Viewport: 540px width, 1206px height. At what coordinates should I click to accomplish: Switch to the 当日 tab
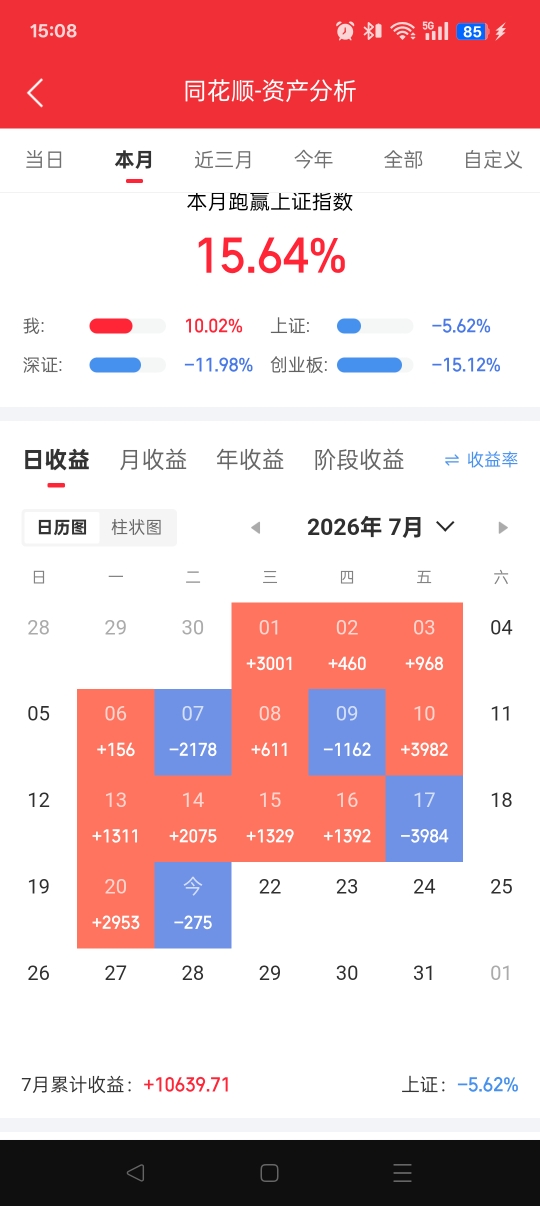(44, 160)
